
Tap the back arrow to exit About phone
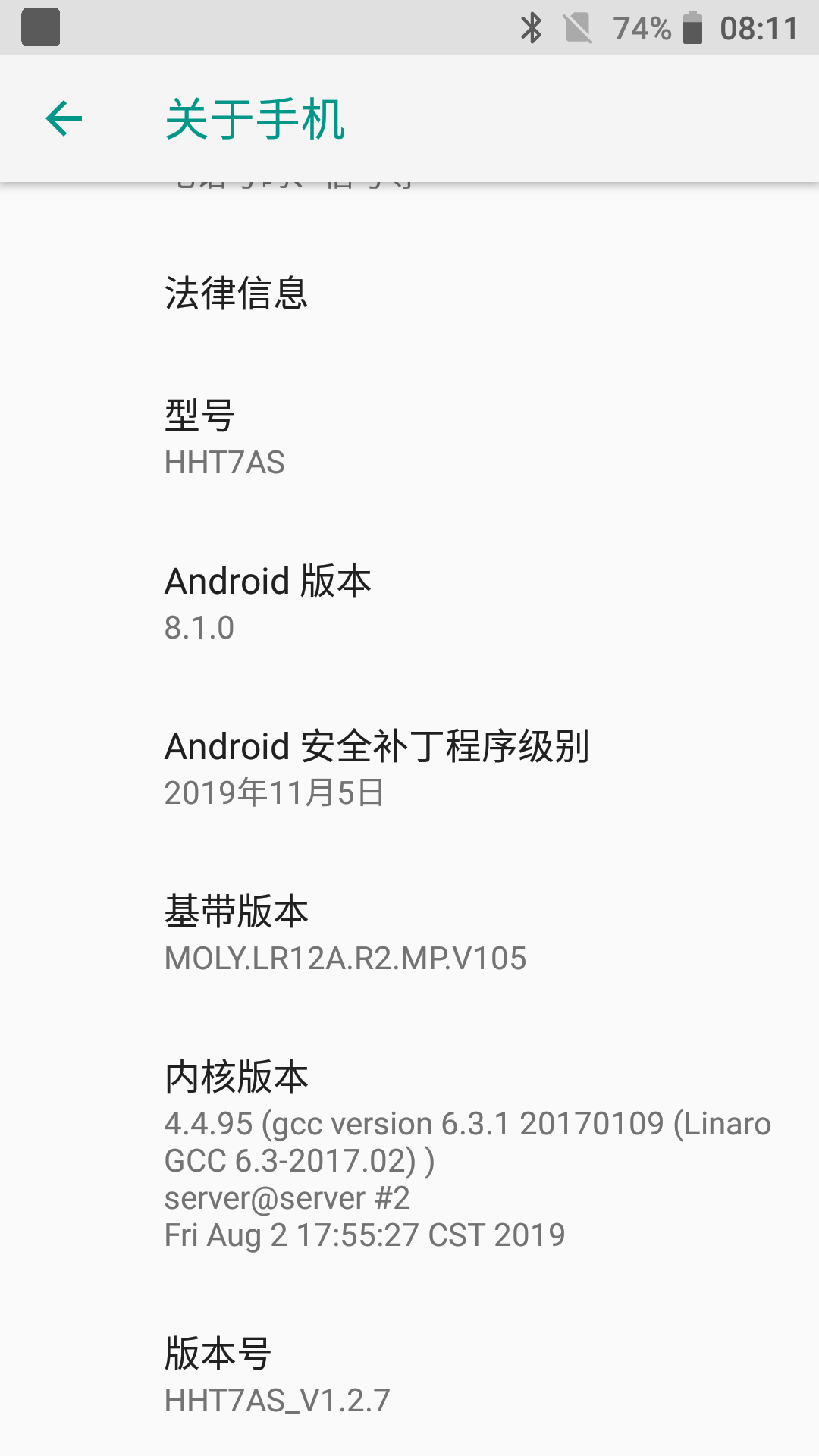pyautogui.click(x=64, y=119)
